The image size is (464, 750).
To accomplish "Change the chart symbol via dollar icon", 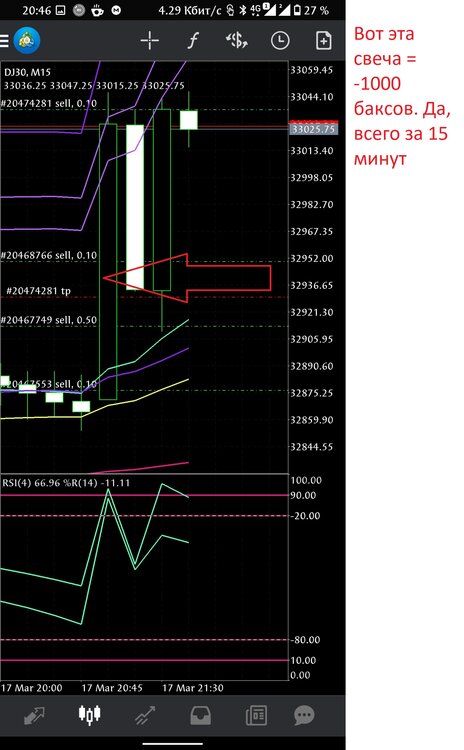I will (x=237, y=41).
